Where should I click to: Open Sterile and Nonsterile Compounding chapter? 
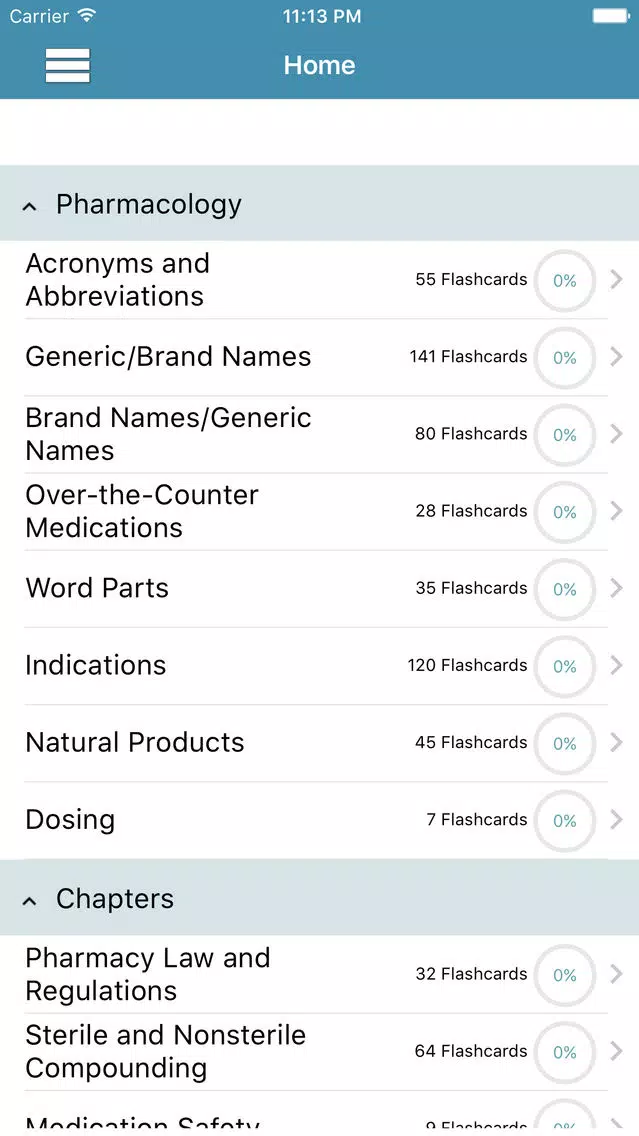(320, 1052)
